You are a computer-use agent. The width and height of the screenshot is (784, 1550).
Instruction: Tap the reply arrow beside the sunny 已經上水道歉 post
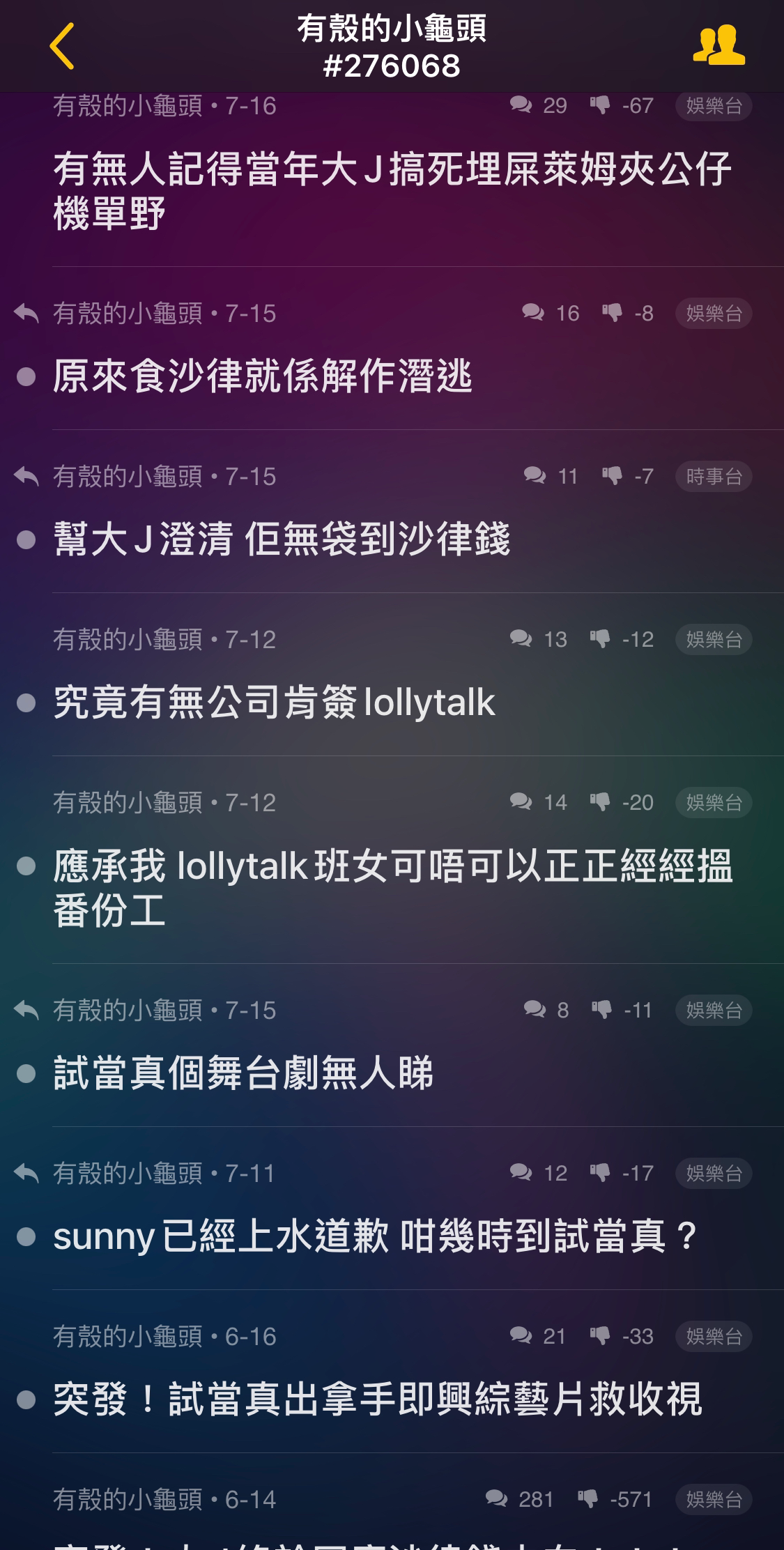(x=26, y=1174)
